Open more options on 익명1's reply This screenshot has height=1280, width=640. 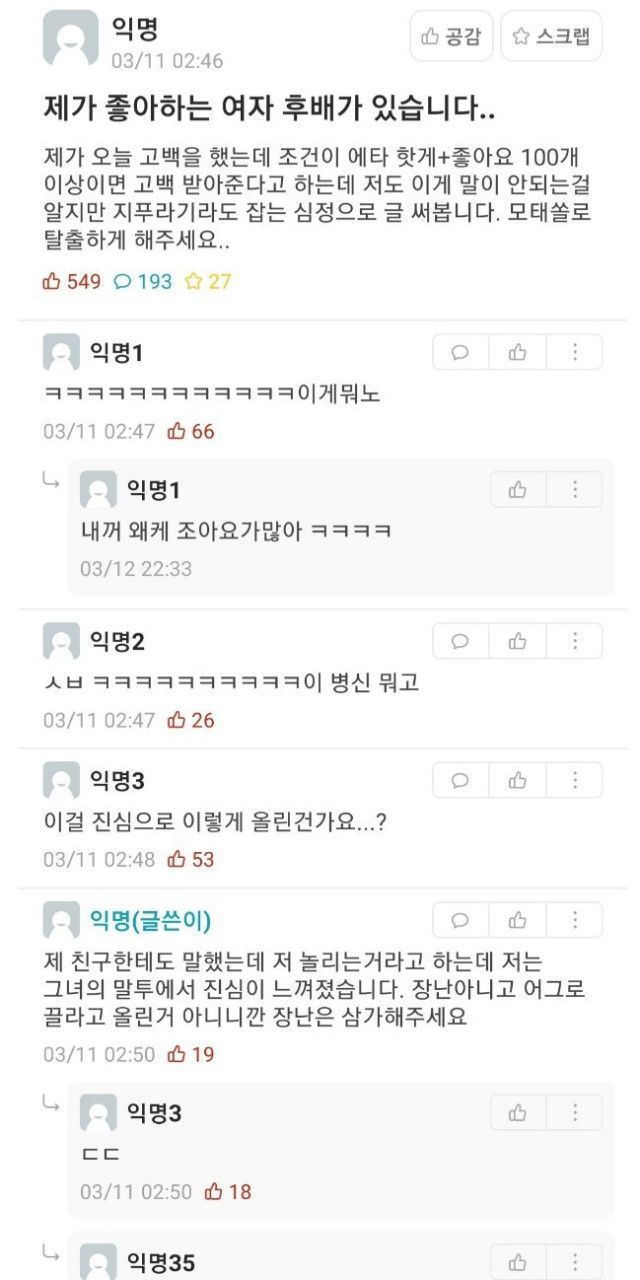coord(575,490)
